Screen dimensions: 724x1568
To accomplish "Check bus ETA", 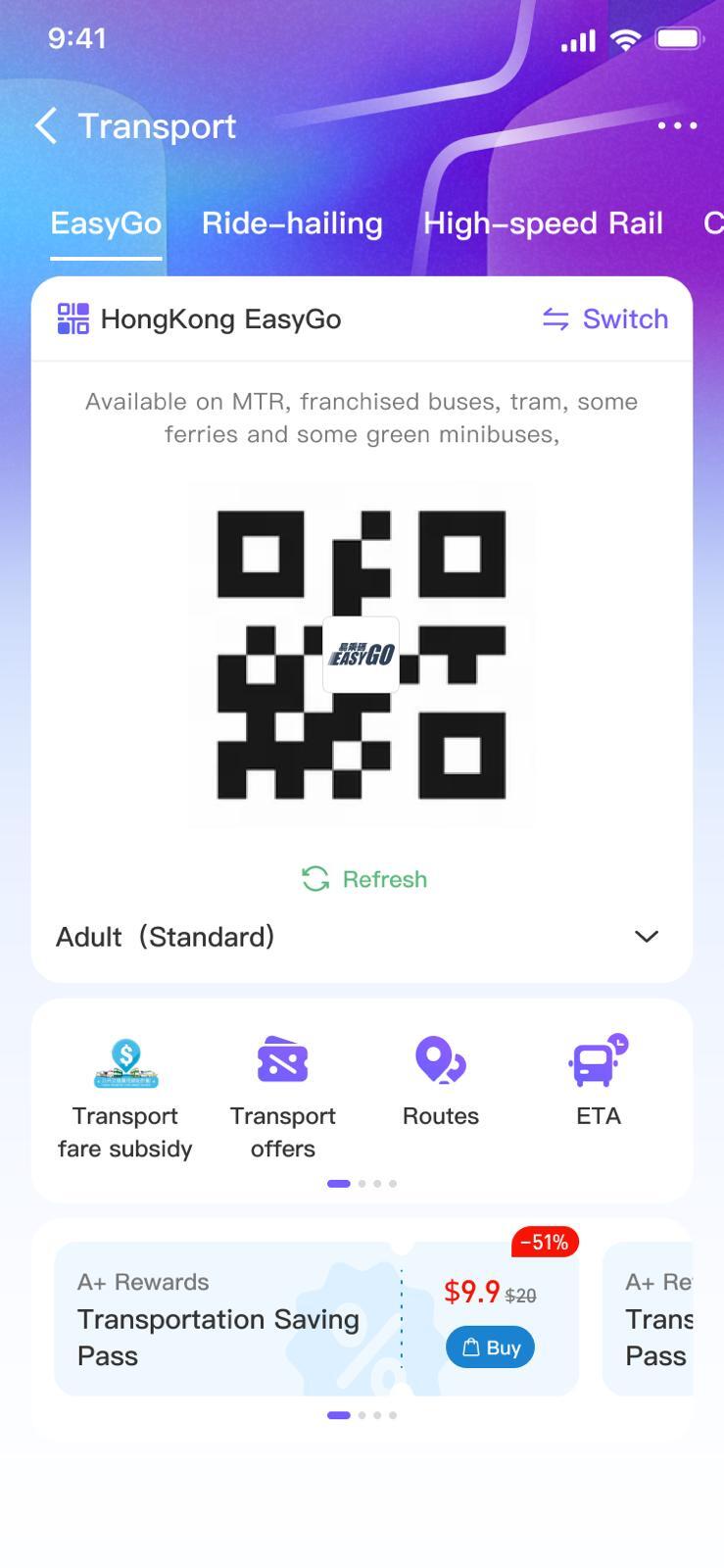I will [599, 1083].
